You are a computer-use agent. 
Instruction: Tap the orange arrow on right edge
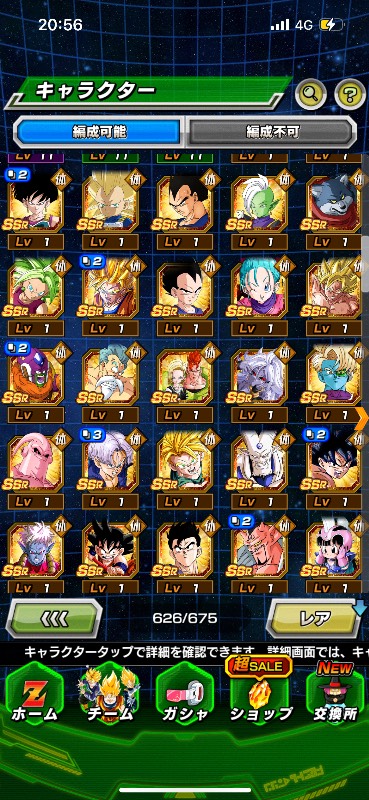click(x=363, y=417)
